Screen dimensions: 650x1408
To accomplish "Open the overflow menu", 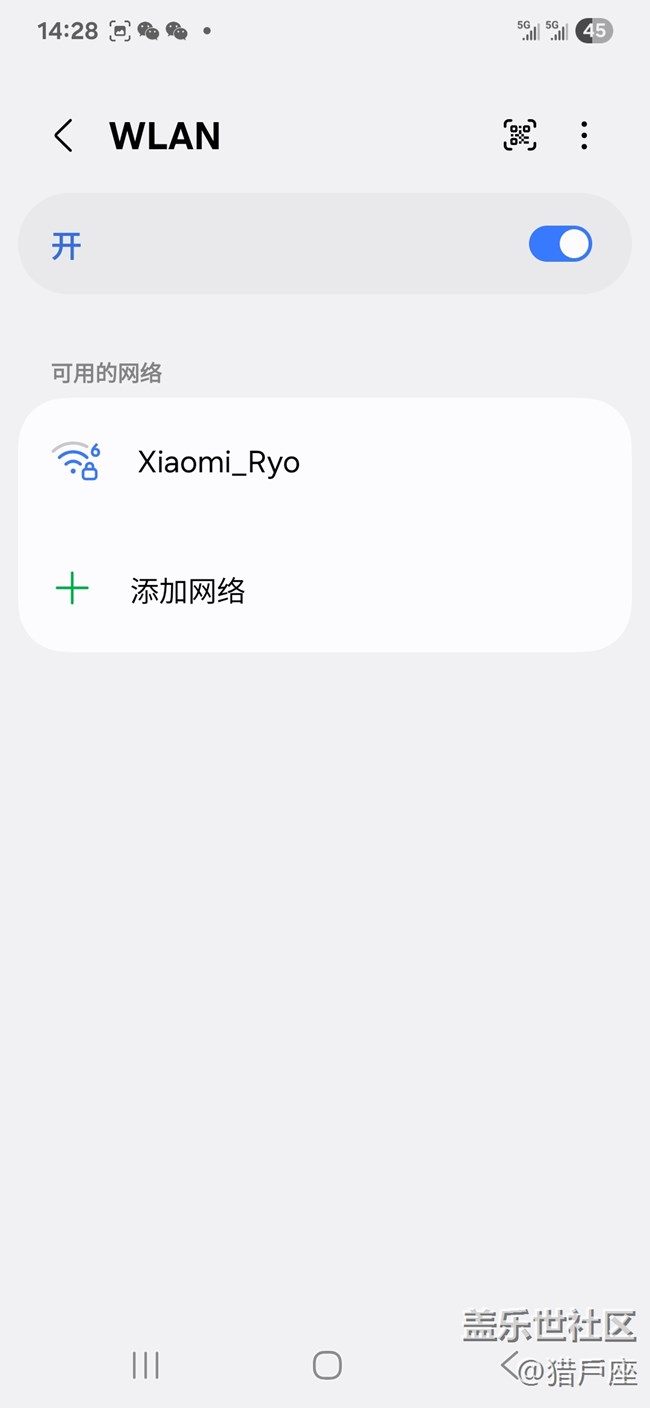I will [584, 135].
